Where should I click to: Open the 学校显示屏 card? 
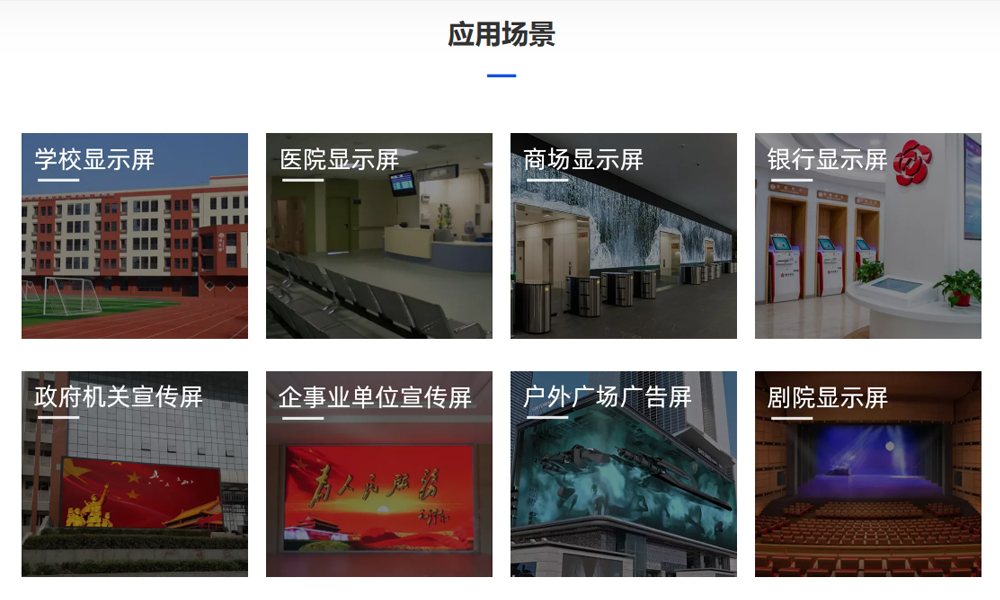(x=135, y=236)
